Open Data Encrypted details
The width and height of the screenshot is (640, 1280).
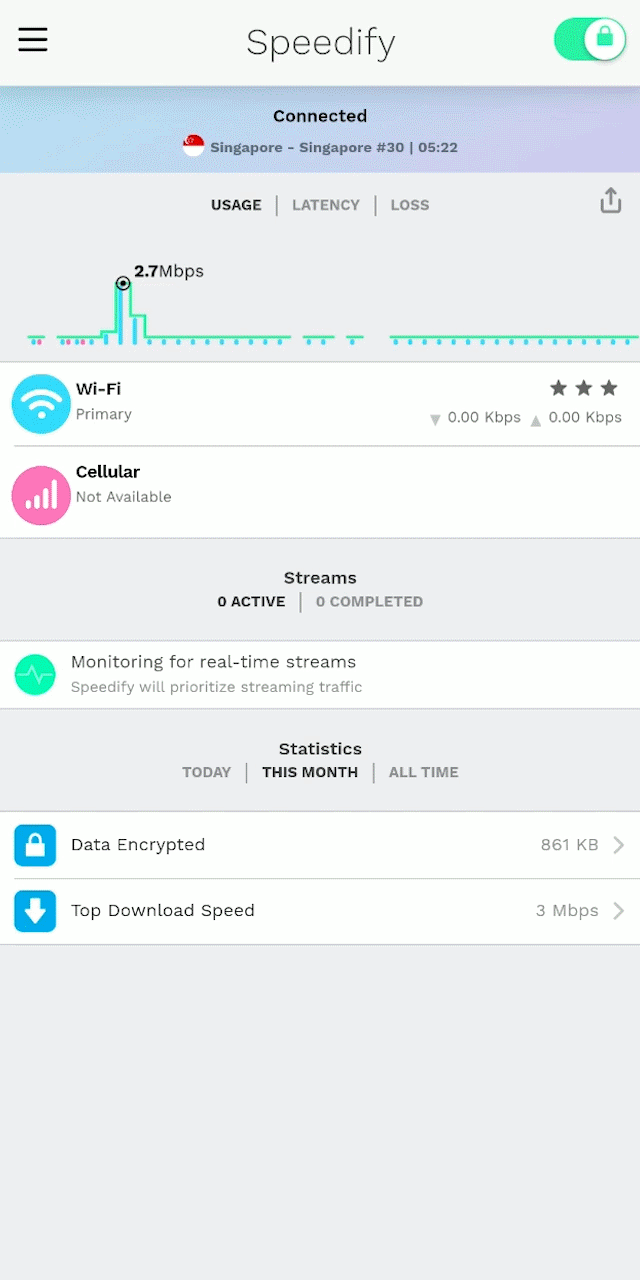pos(320,845)
